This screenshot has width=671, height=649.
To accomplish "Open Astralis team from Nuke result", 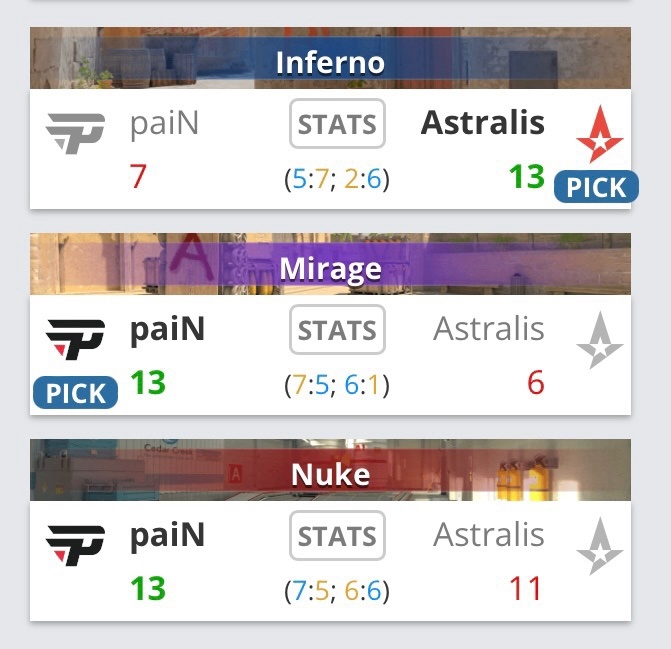I will tap(488, 535).
